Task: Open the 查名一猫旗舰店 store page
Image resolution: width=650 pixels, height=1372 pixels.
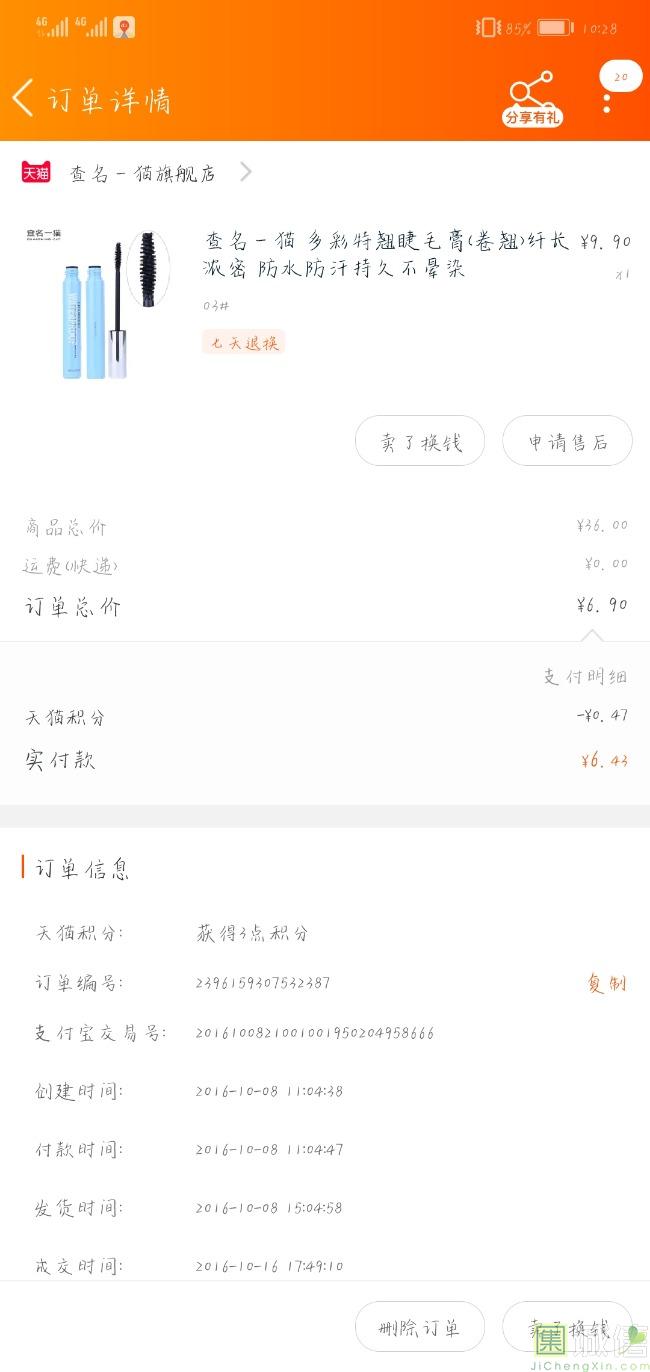Action: 142,174
